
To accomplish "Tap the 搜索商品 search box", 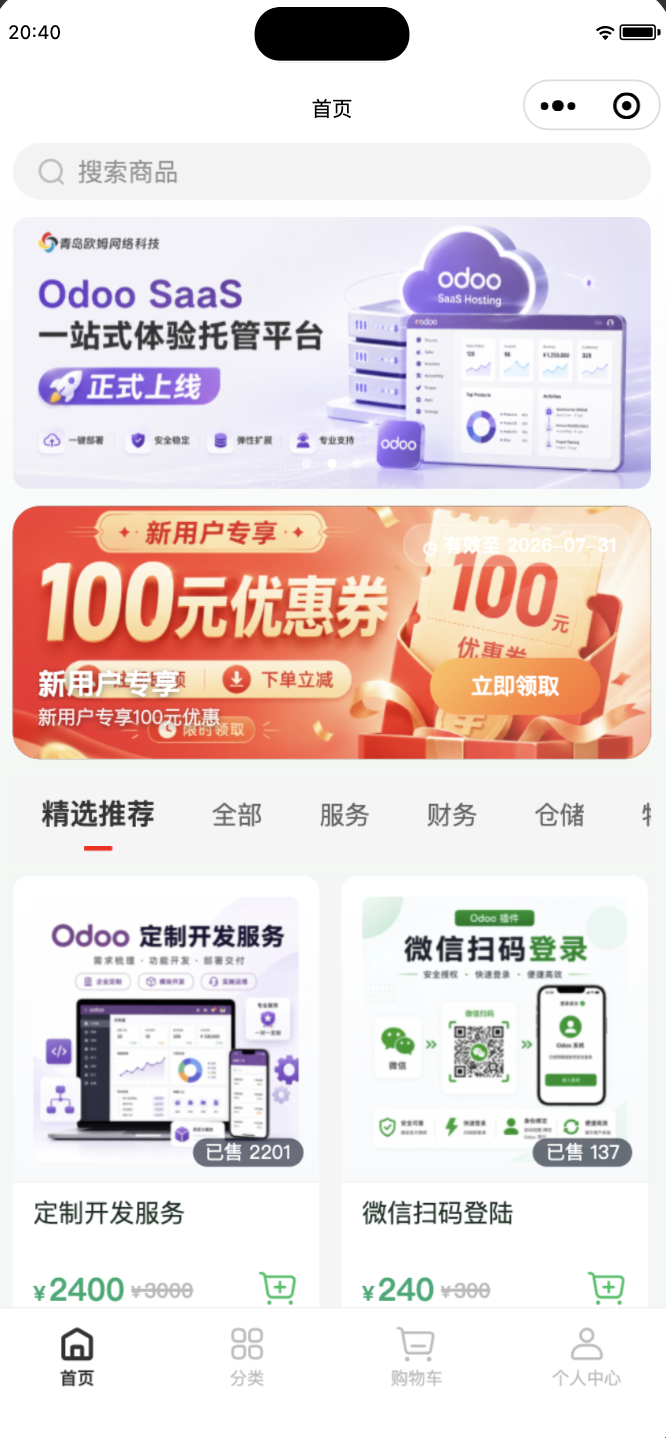I will pos(332,172).
